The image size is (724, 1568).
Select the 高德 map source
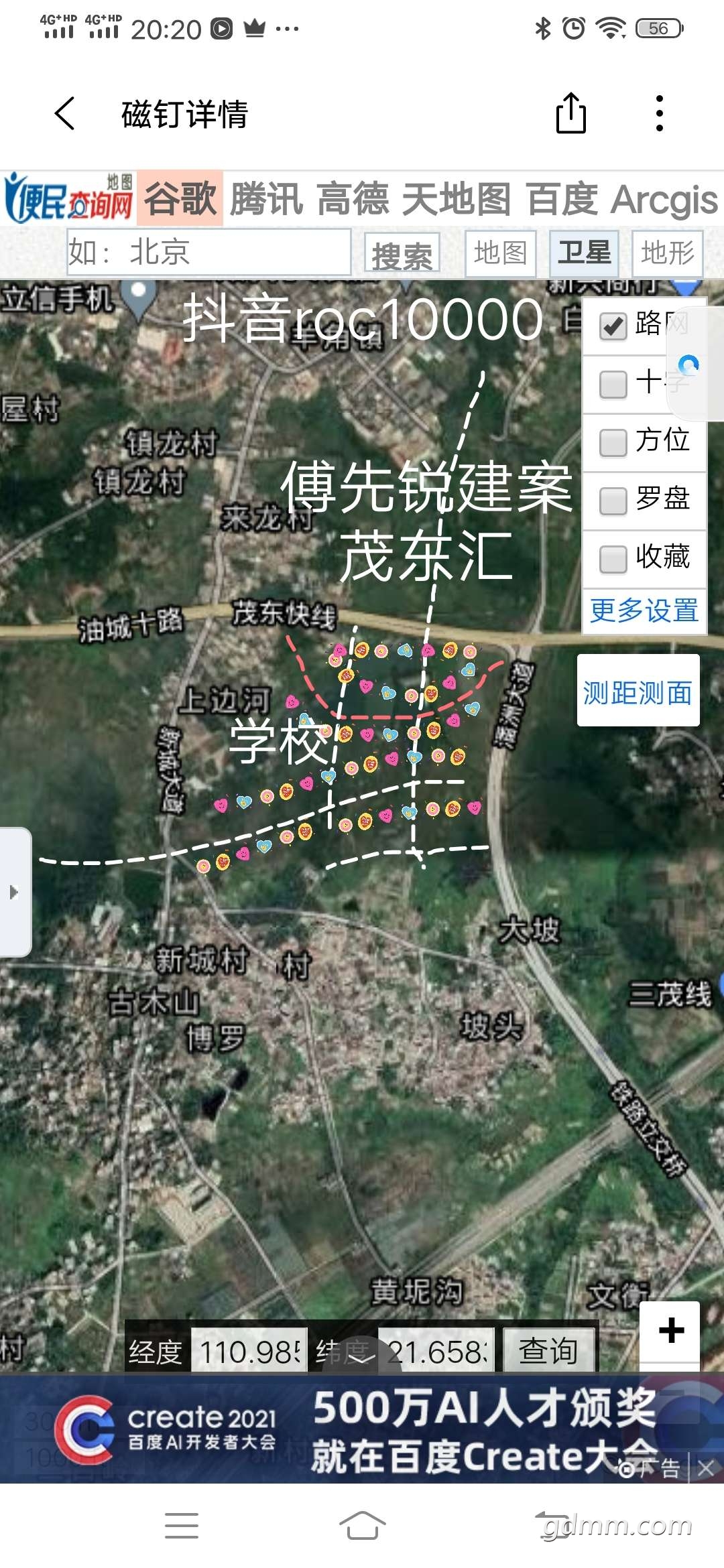[x=353, y=199]
